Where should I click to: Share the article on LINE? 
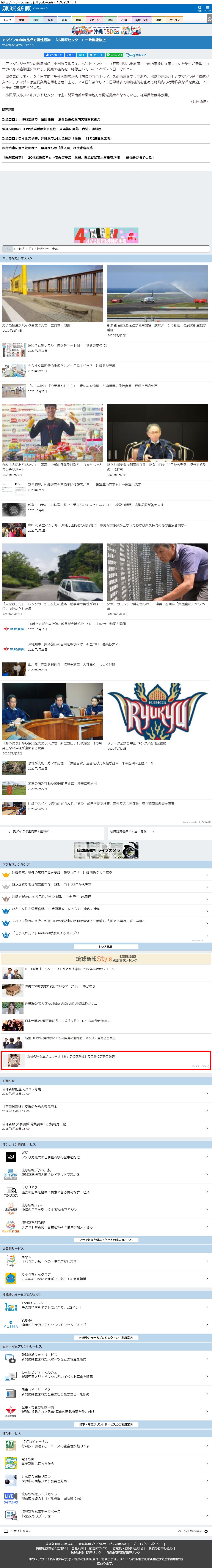(x=114, y=55)
